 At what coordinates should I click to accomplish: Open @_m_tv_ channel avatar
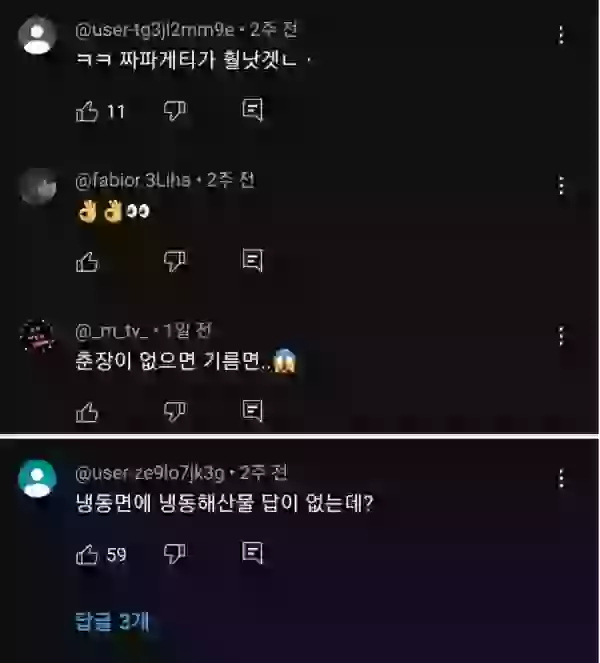click(x=38, y=337)
